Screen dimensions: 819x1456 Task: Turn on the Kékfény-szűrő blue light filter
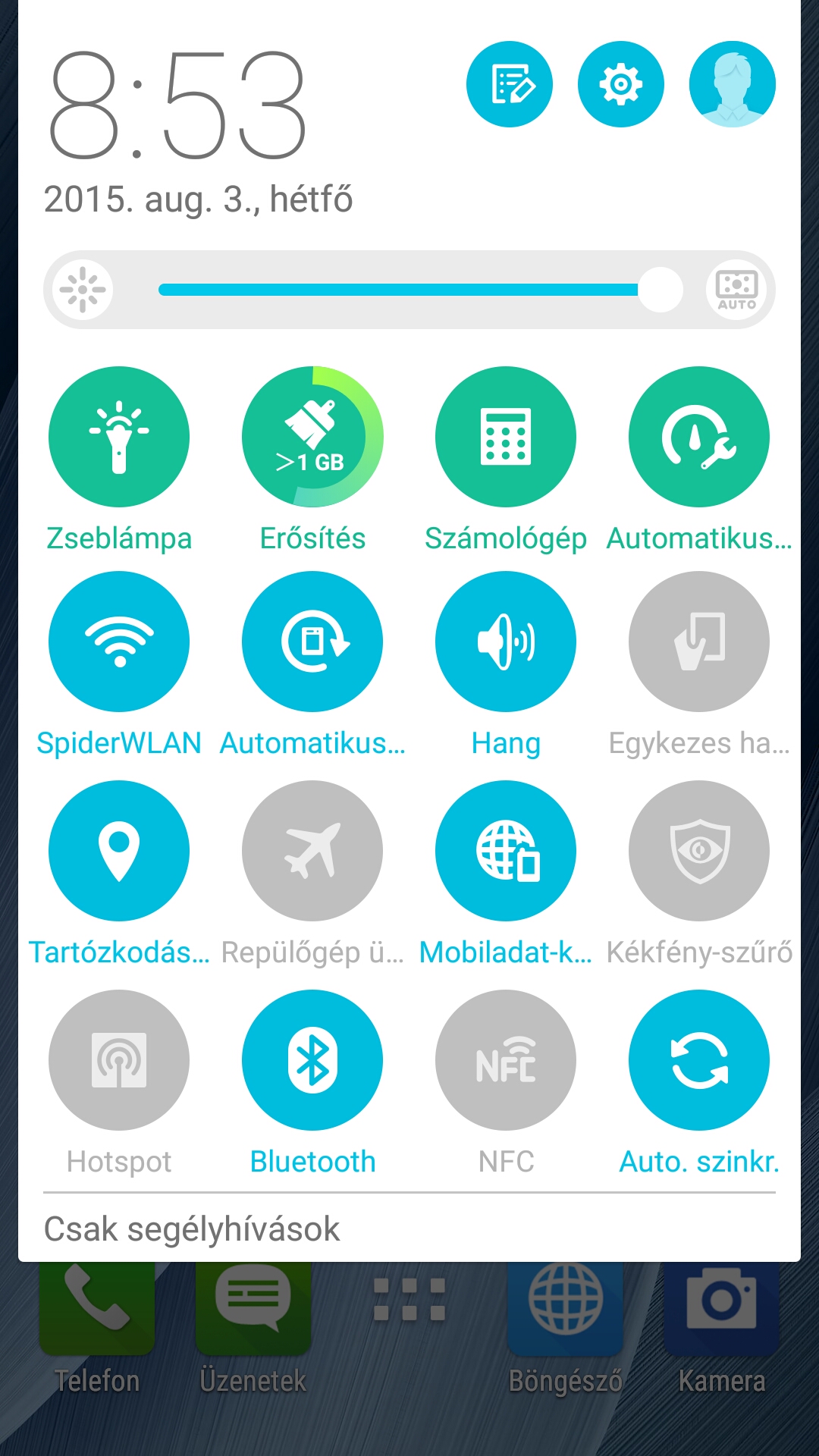699,851
